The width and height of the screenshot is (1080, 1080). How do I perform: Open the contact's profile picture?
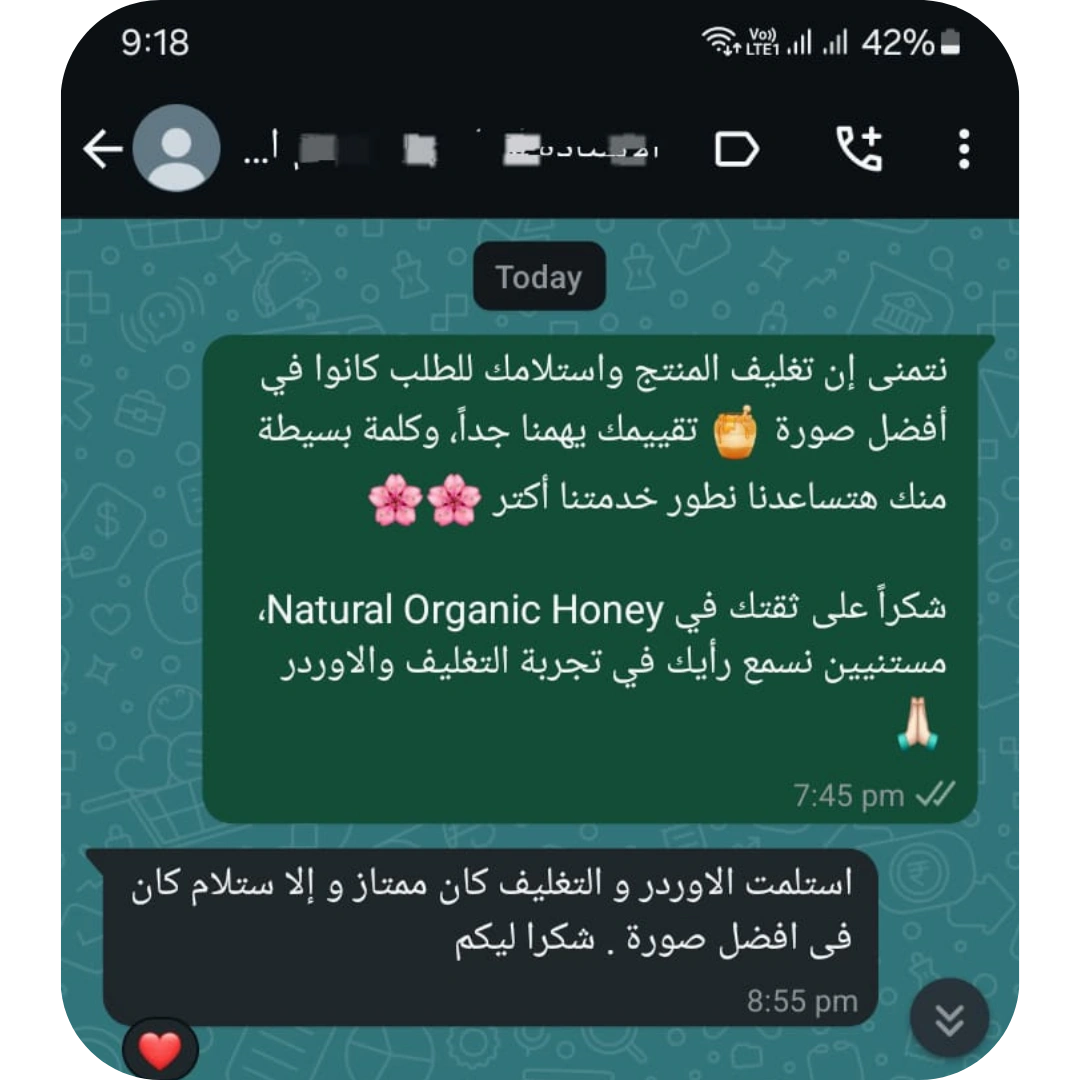177,148
